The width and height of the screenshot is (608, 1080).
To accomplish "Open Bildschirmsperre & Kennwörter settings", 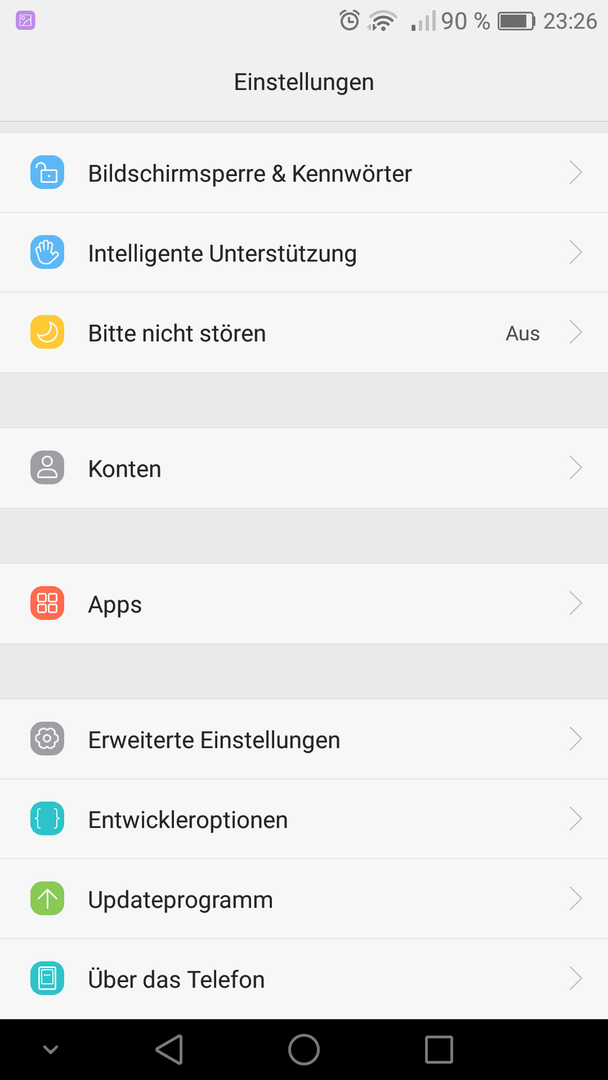I will (x=304, y=173).
